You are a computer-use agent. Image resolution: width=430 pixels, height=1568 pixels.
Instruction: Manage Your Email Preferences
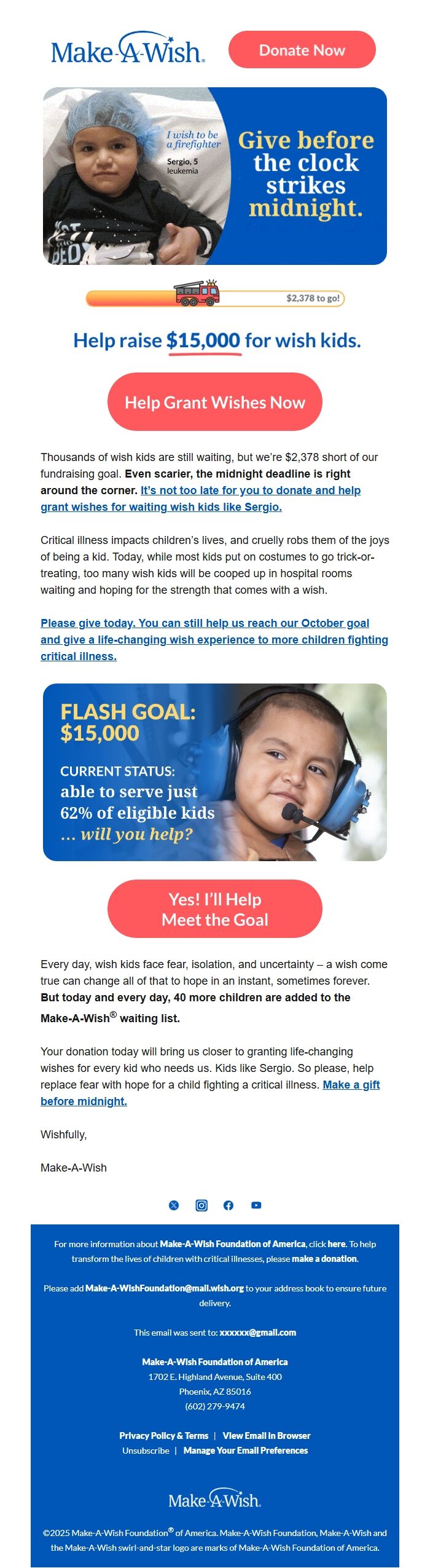click(x=245, y=1451)
